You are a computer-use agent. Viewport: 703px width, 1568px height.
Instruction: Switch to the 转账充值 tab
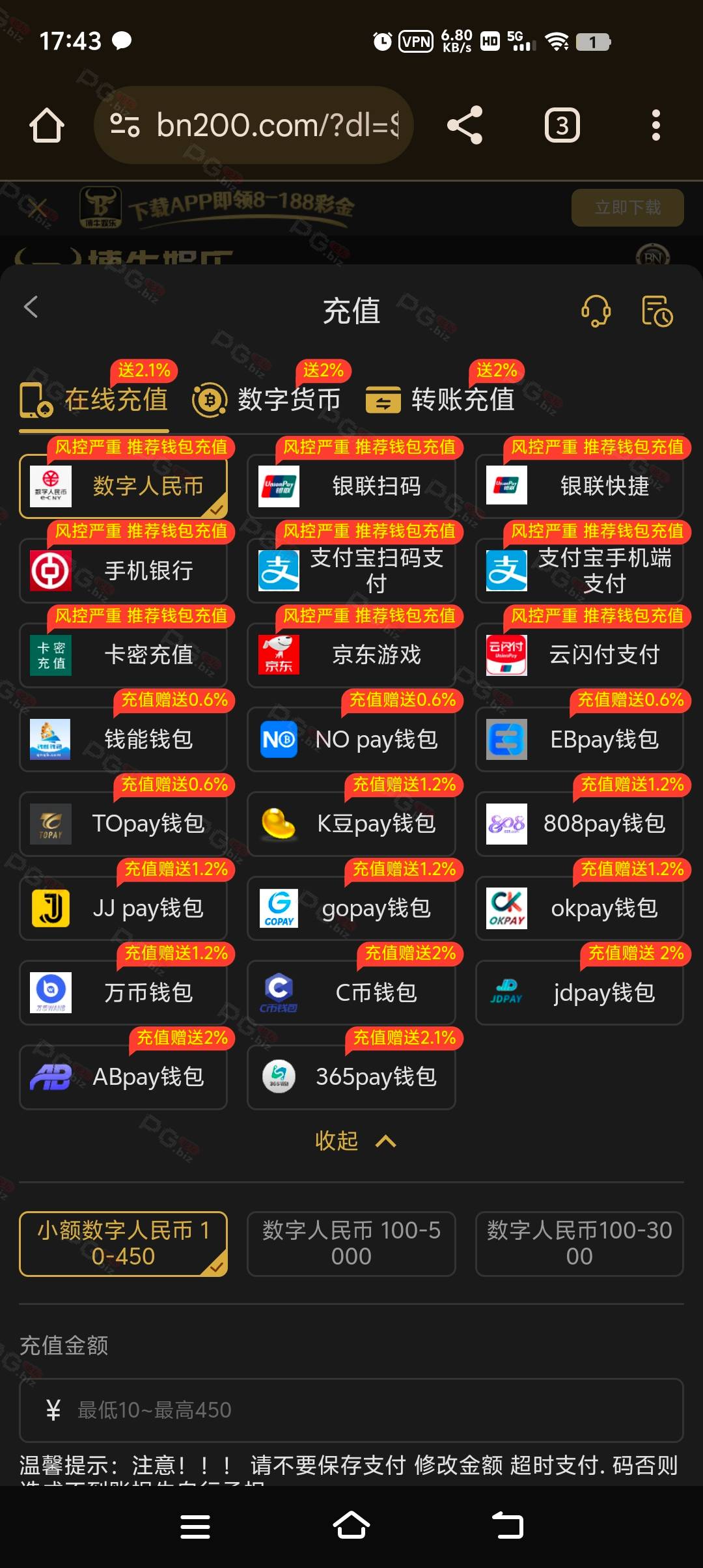tap(440, 399)
